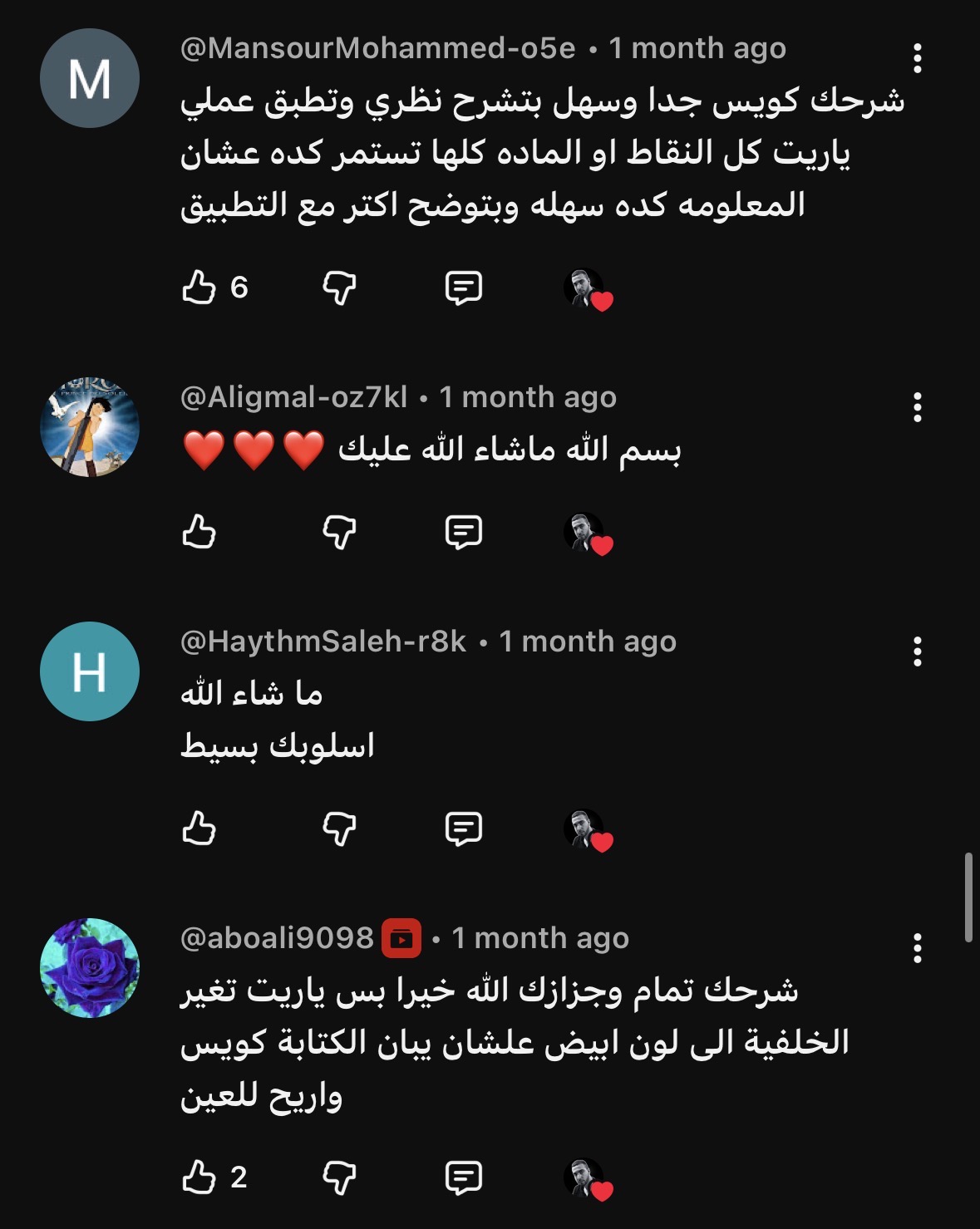Dislike the comment by @MansourMohammed-o5e
The width and height of the screenshot is (980, 1229).
point(339,288)
